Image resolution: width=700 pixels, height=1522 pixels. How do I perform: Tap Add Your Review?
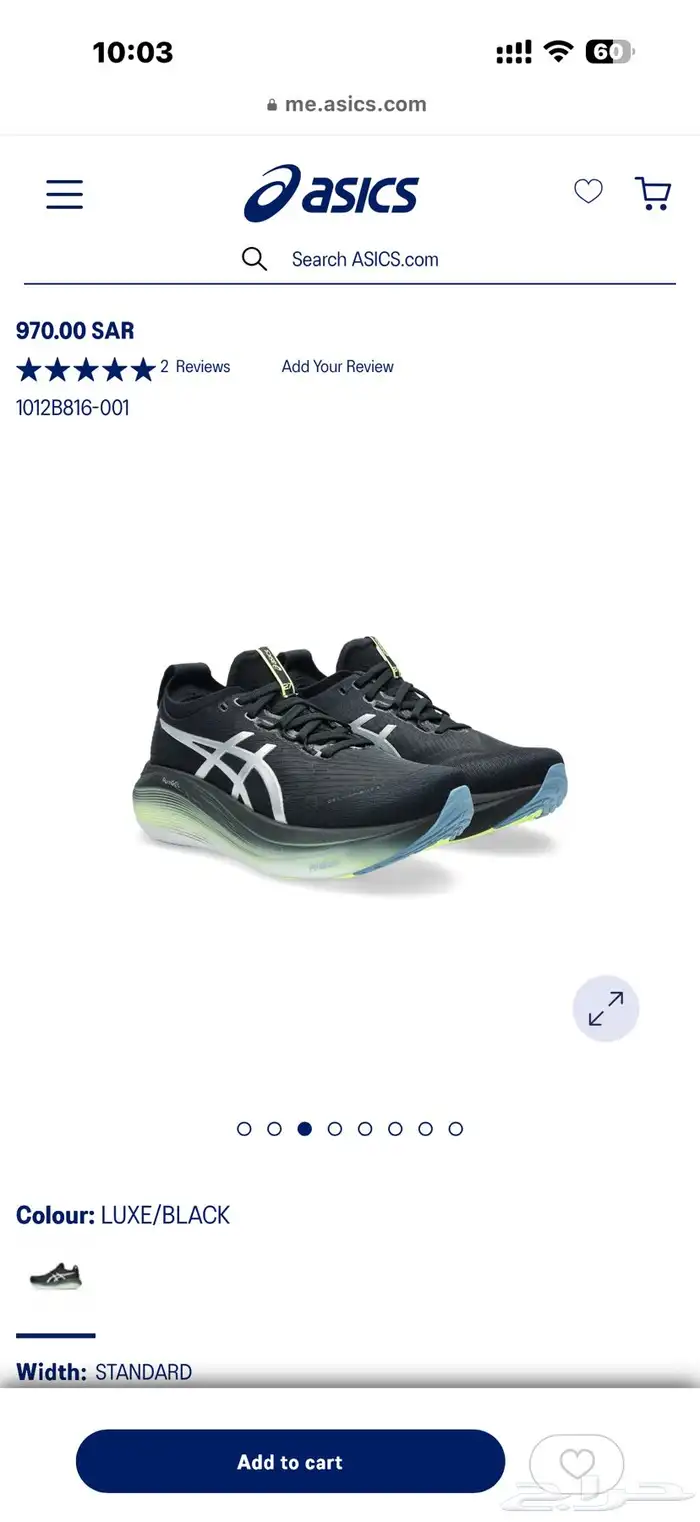coord(337,367)
